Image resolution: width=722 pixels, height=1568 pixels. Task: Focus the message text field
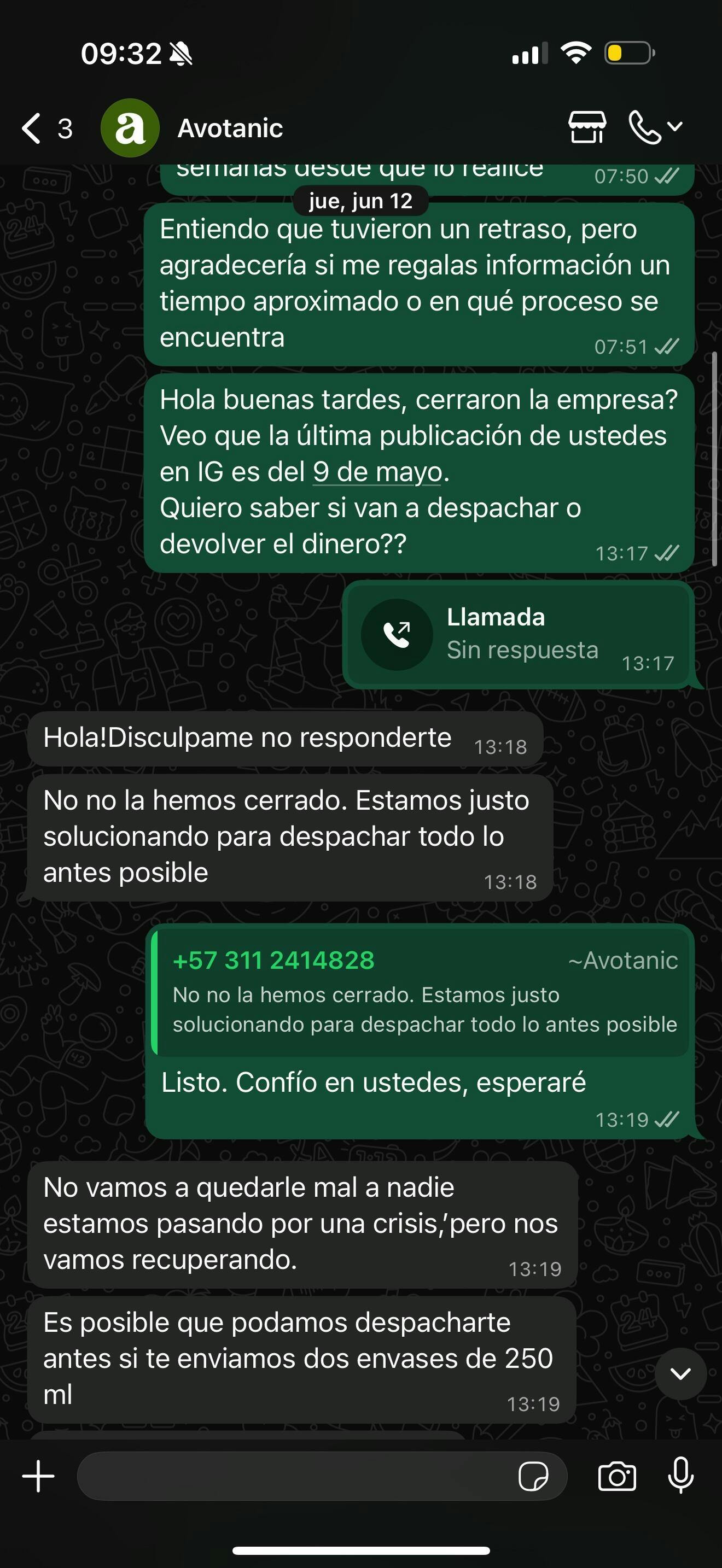[x=292, y=1476]
